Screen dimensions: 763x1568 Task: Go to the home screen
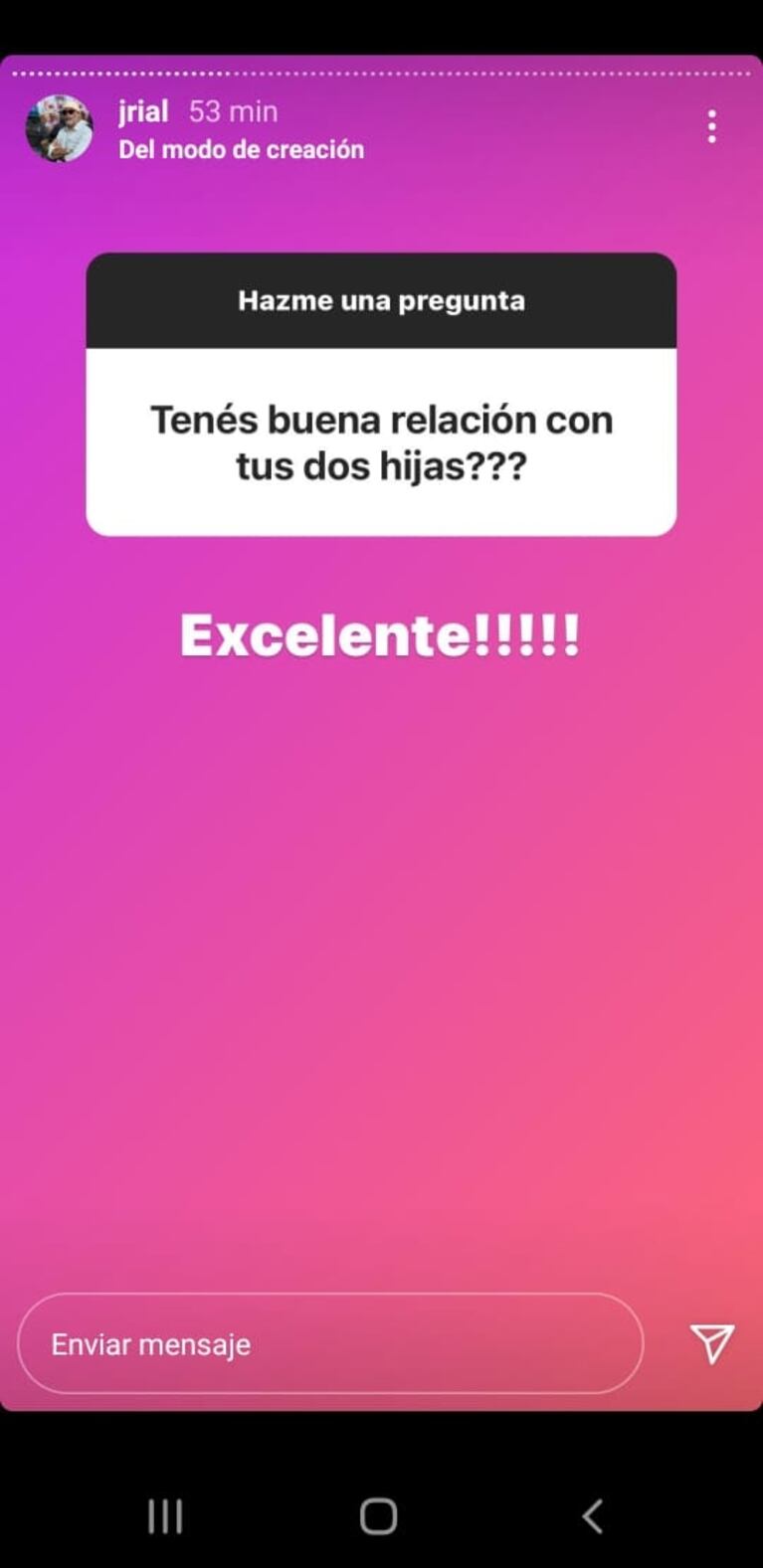point(378,1516)
